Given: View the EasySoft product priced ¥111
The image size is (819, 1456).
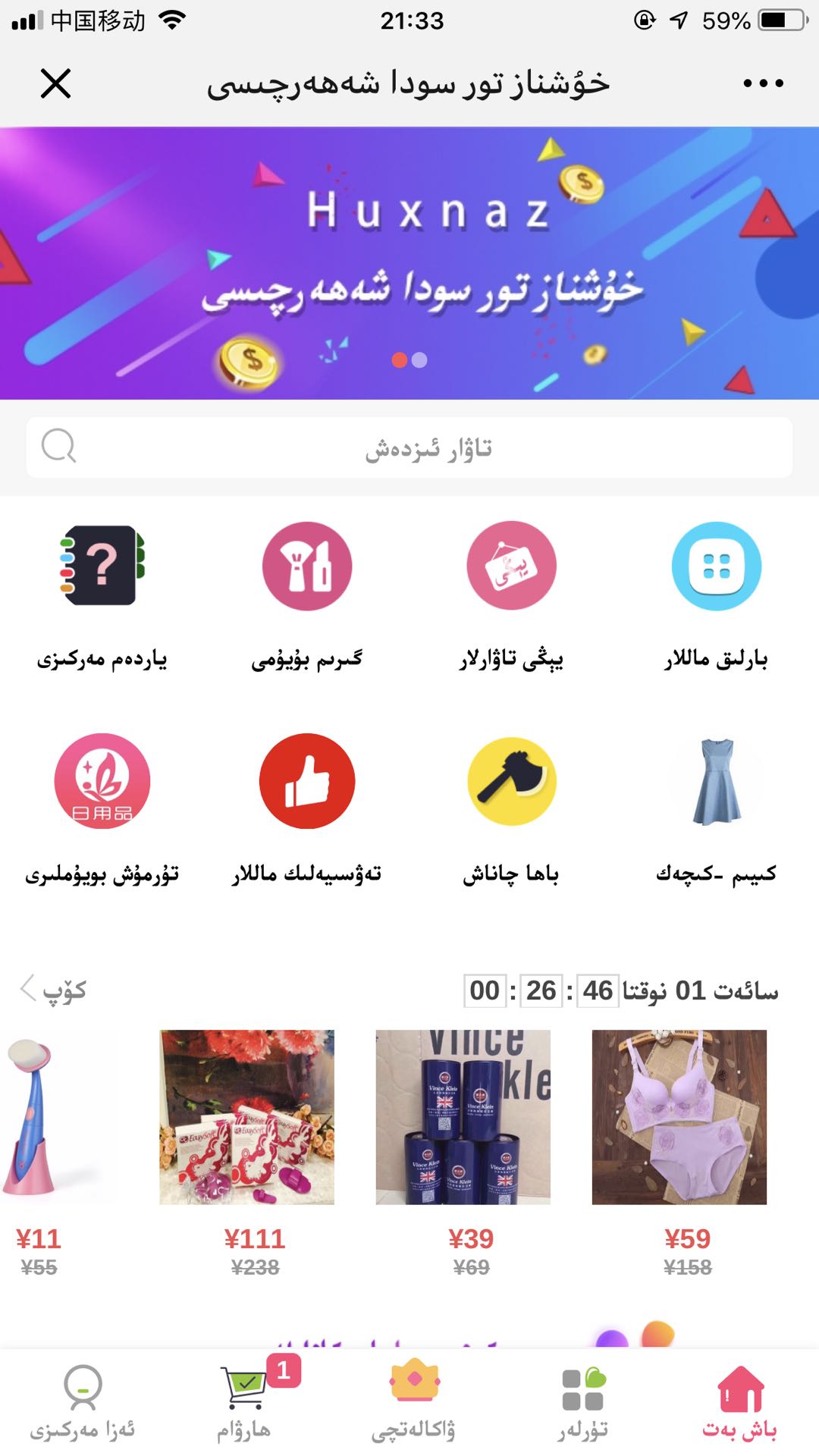Looking at the screenshot, I should (x=246, y=1117).
